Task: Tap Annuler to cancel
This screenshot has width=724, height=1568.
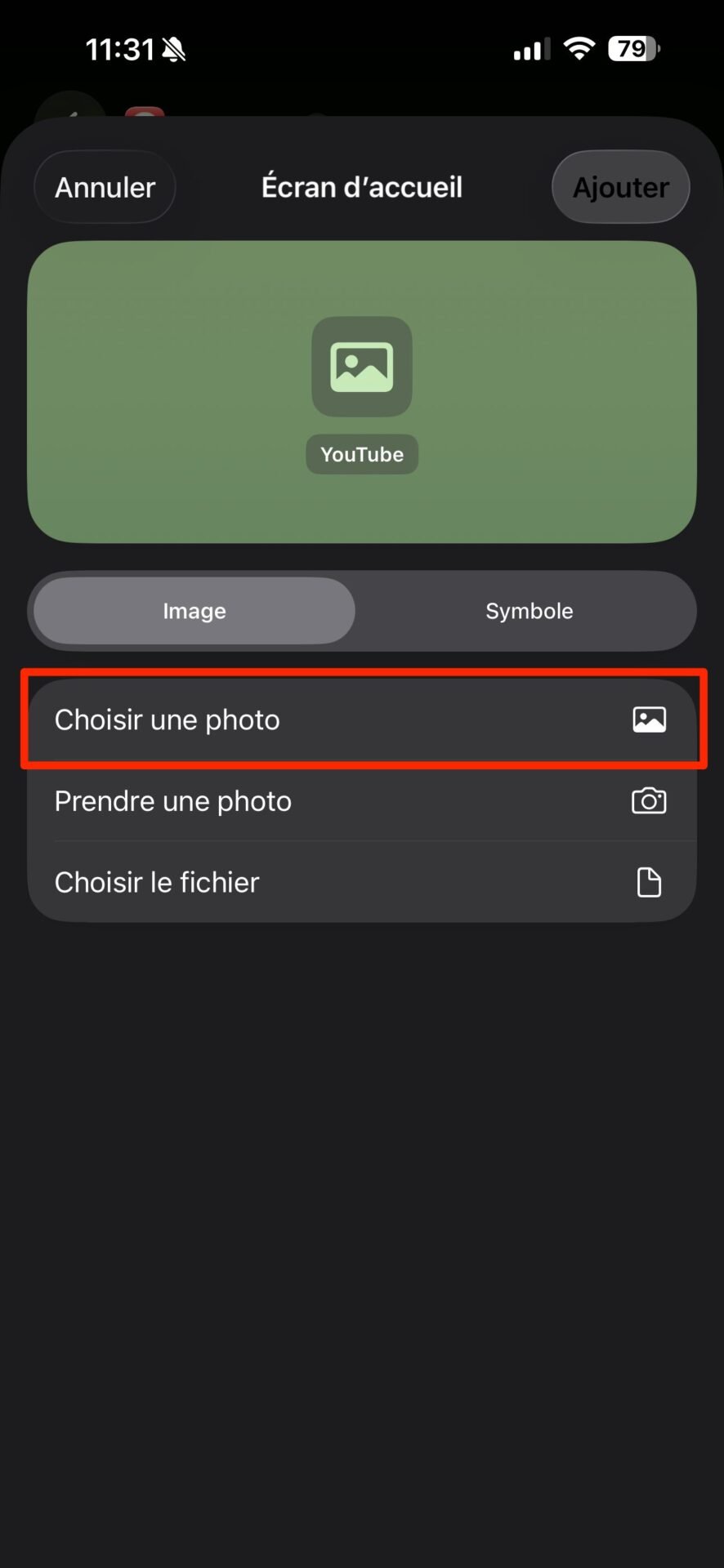Action: click(105, 187)
